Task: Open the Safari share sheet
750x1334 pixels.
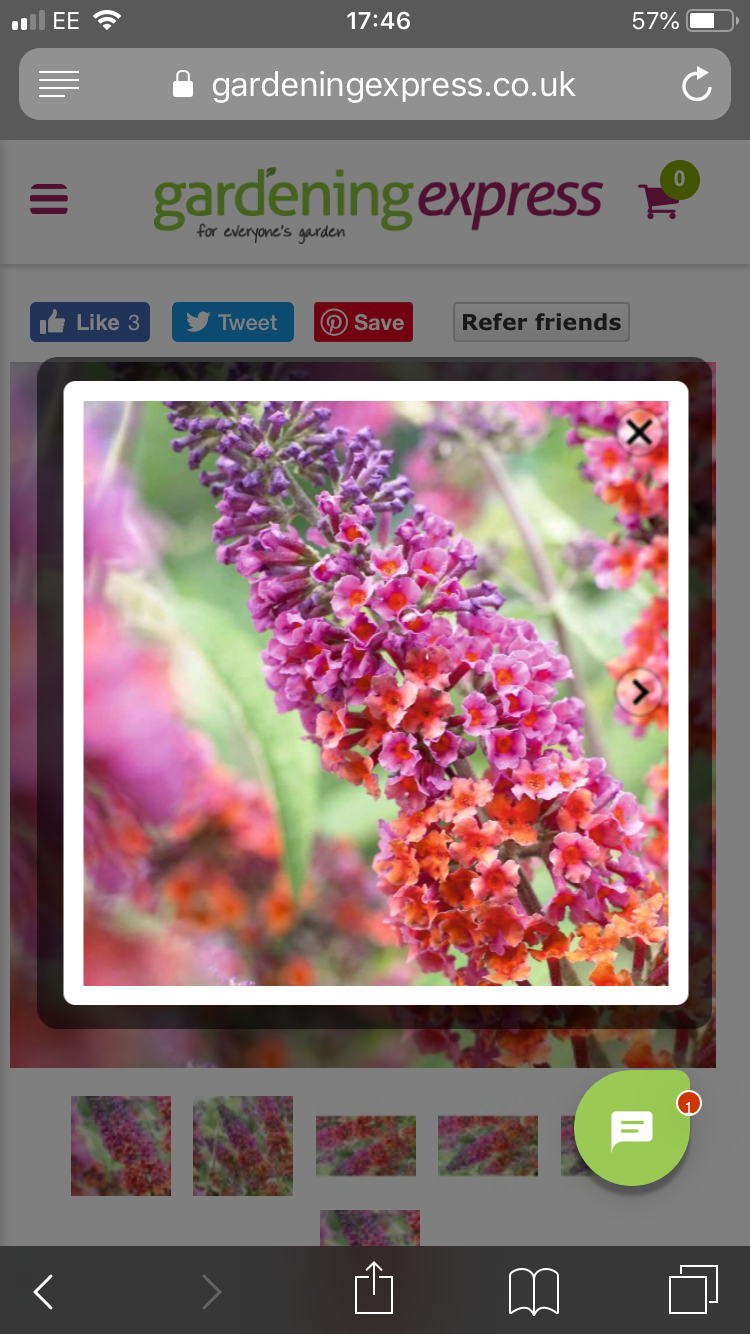Action: (x=373, y=1288)
